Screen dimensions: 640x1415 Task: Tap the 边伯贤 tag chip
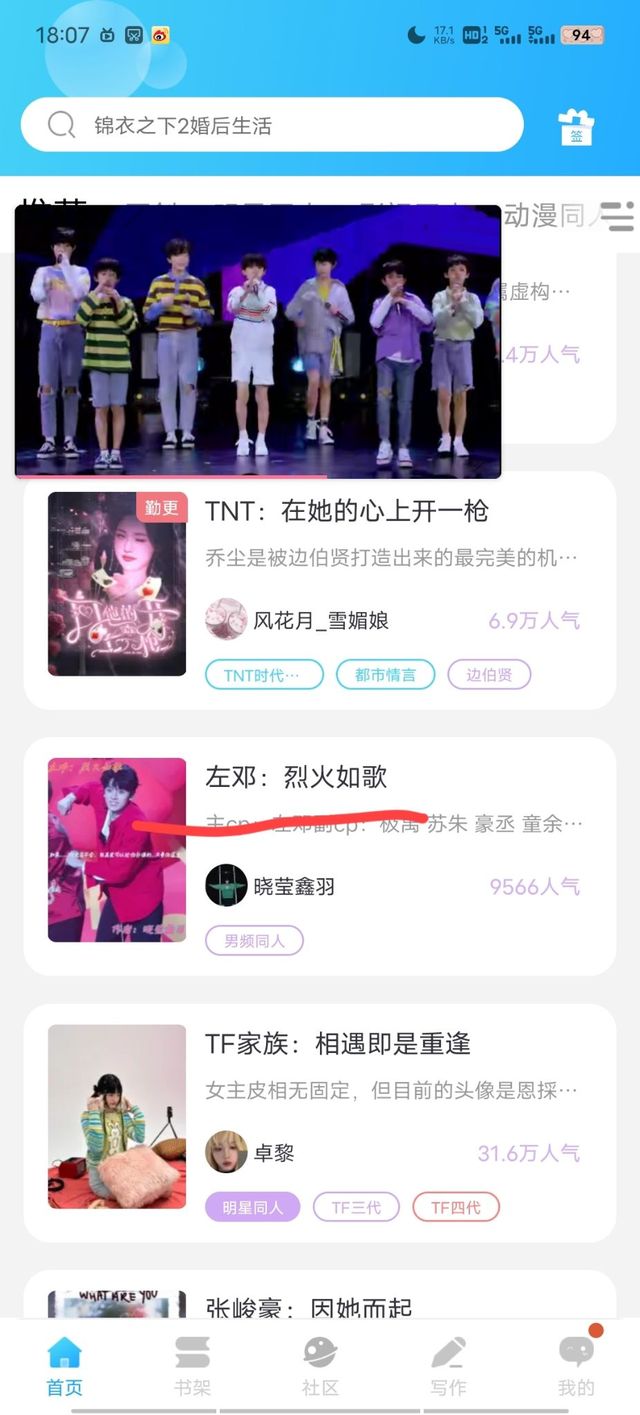pos(489,675)
